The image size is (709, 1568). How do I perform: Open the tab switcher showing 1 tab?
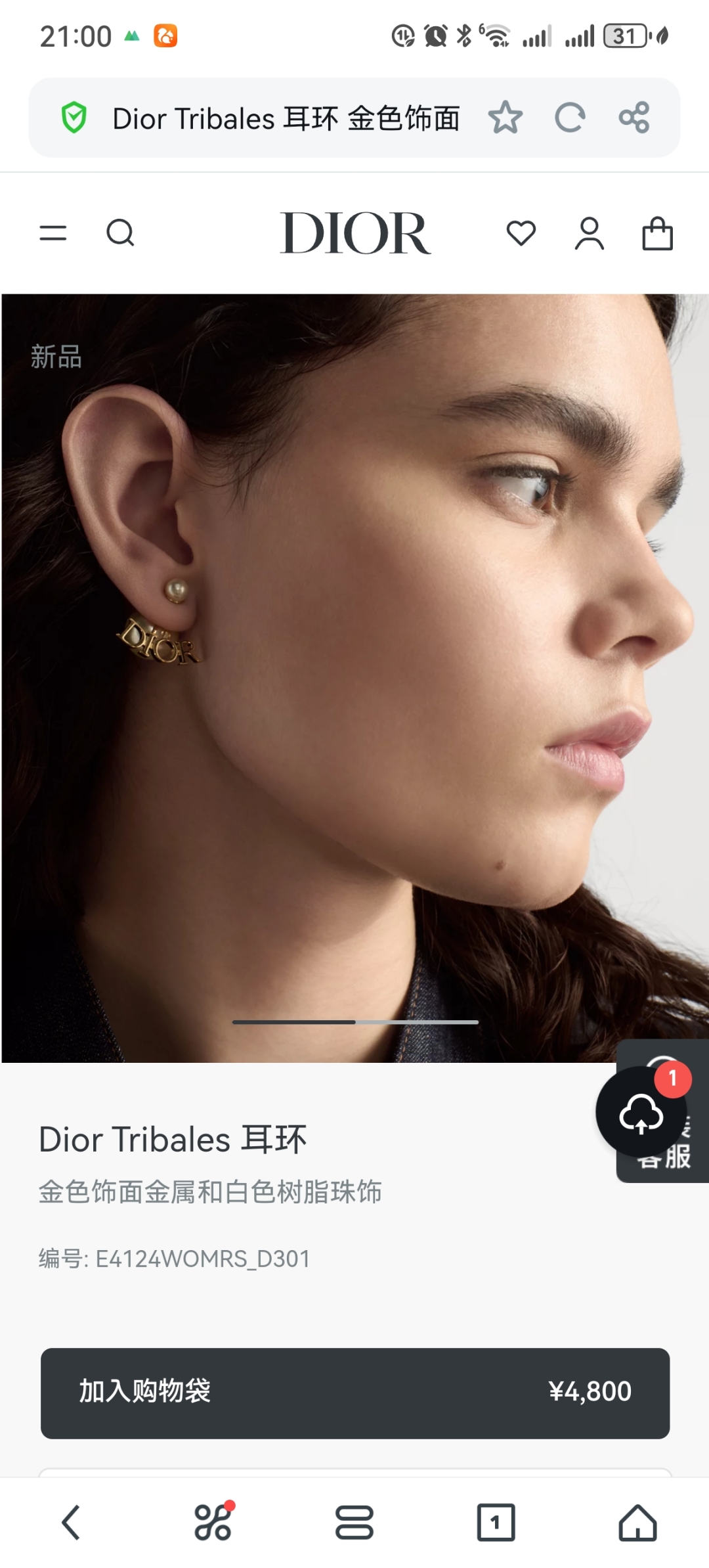point(496,1523)
